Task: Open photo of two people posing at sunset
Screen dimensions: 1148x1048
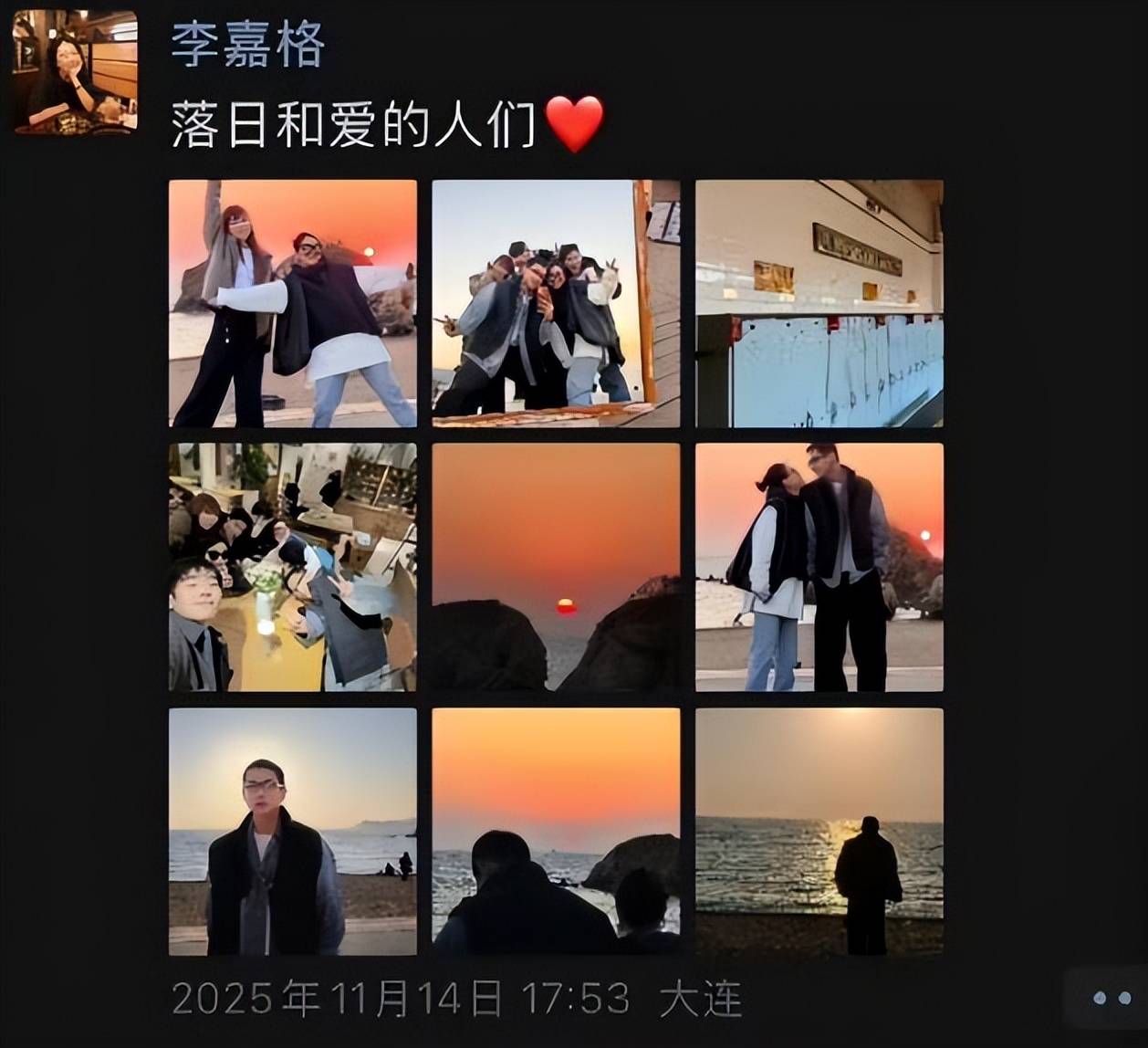Action: [x=293, y=303]
